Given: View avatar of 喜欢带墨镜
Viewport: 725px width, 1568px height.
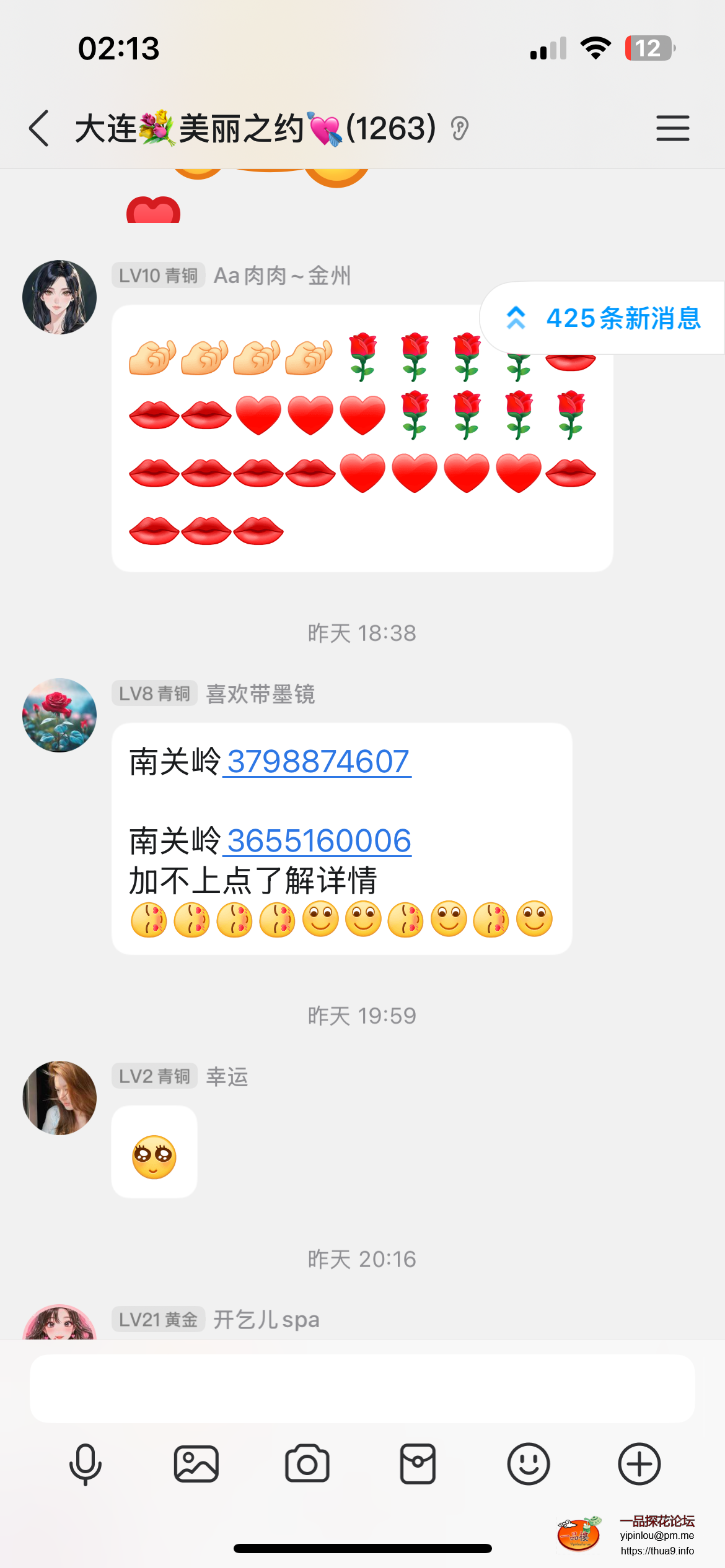Looking at the screenshot, I should pos(59,715).
